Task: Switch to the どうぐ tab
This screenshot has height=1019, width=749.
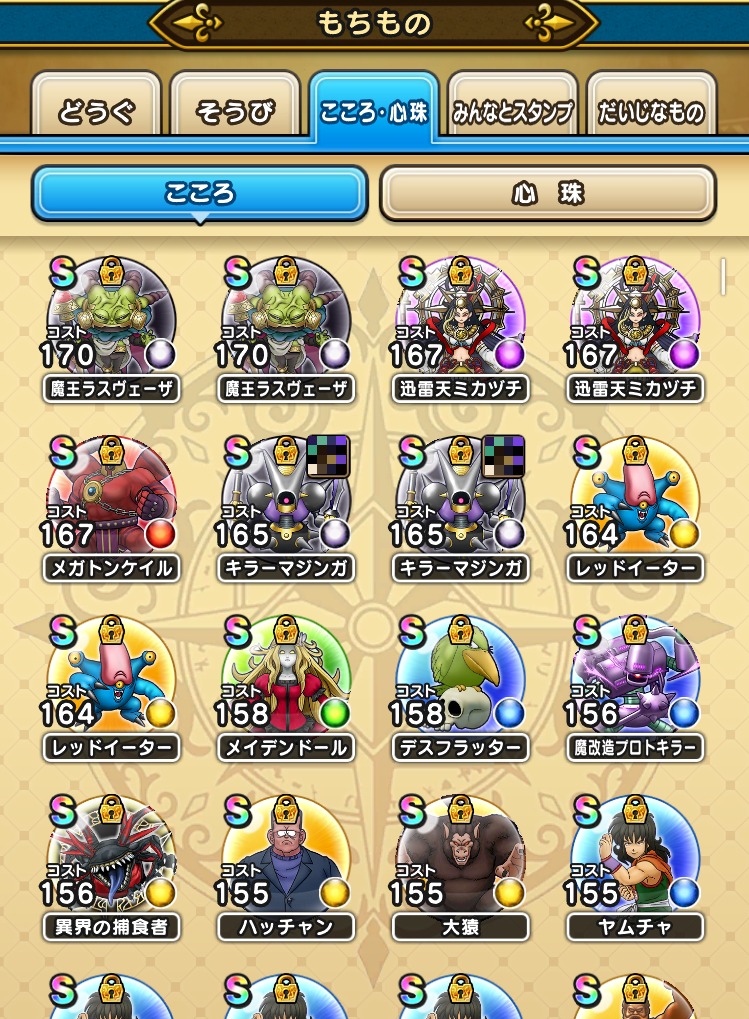Action: [x=96, y=110]
